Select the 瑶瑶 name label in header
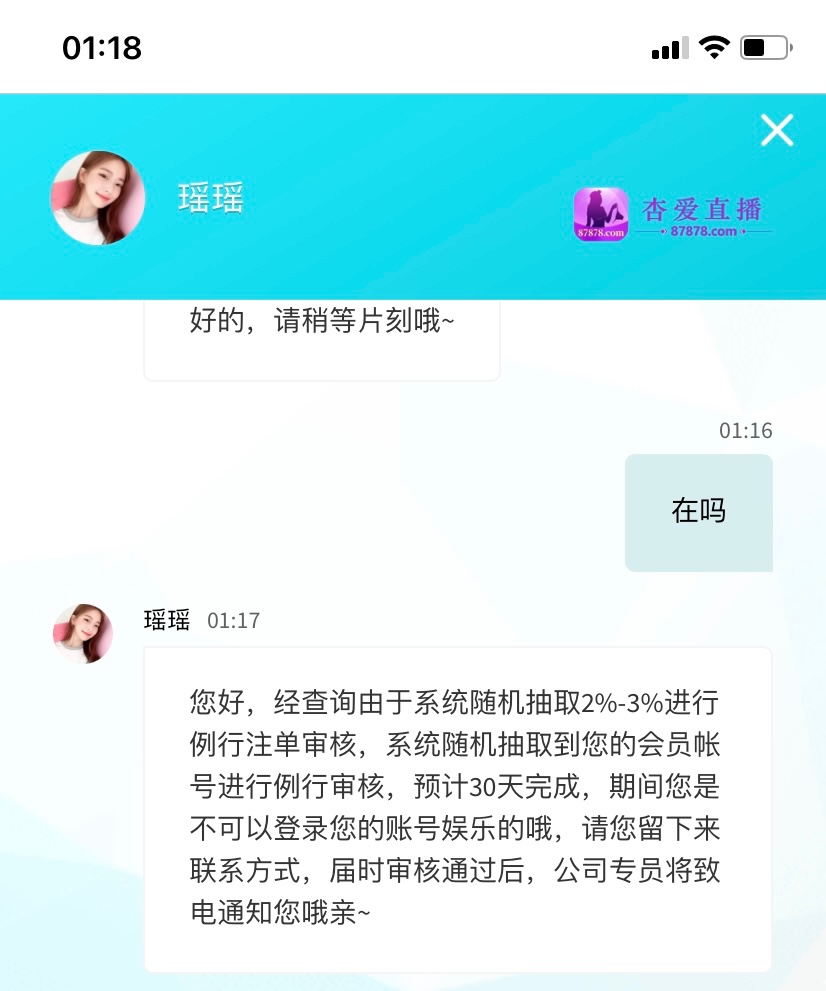The height and width of the screenshot is (991, 826). pyautogui.click(x=211, y=199)
